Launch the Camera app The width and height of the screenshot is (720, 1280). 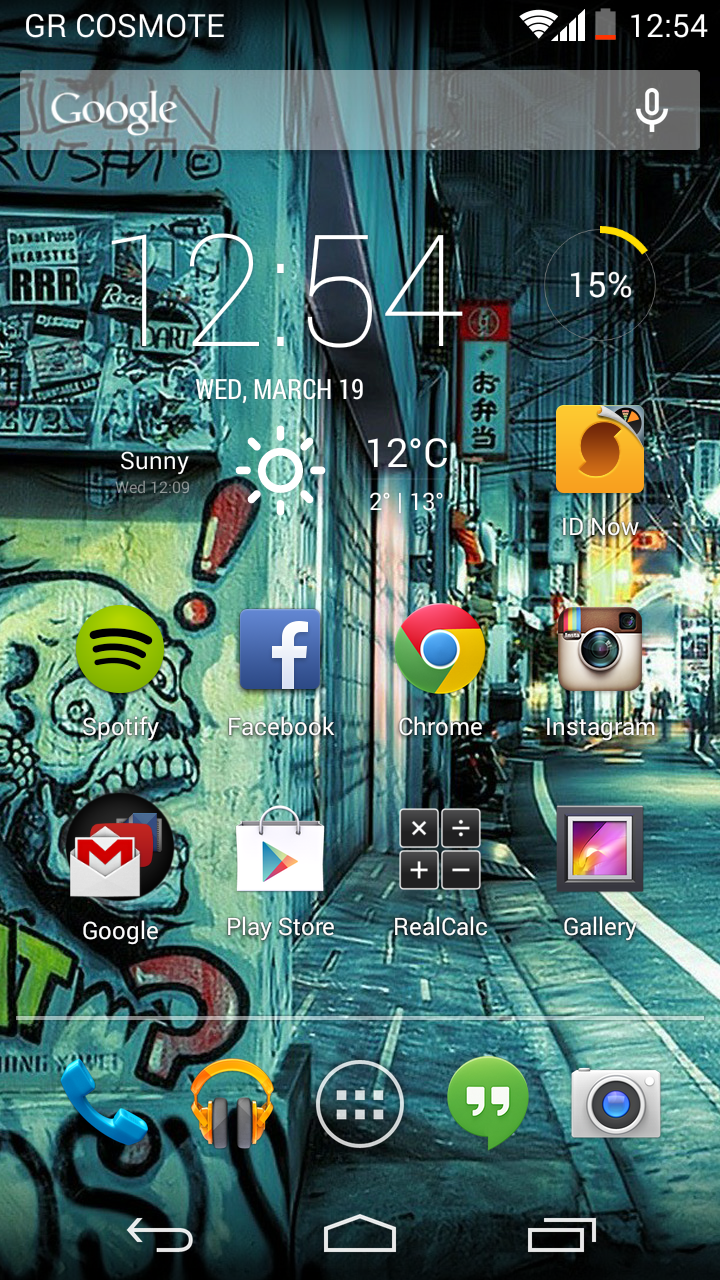click(616, 1103)
